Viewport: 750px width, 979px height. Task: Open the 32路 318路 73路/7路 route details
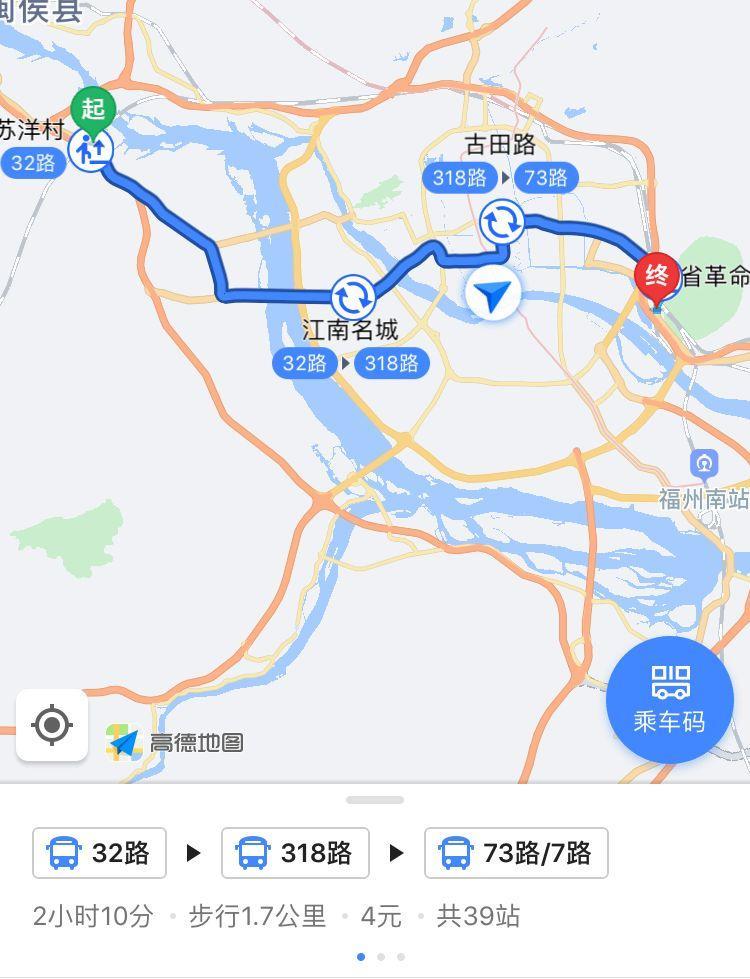click(320, 854)
